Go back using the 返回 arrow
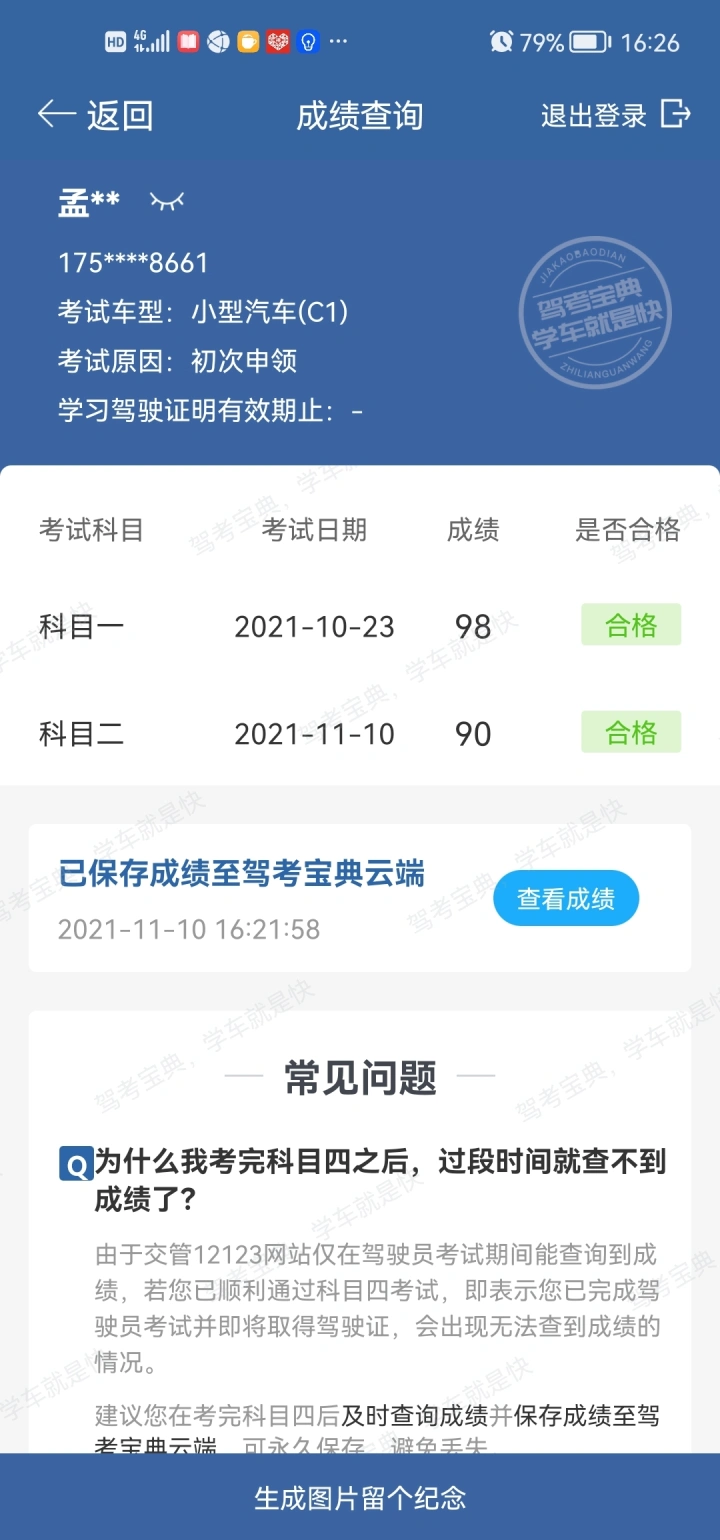The width and height of the screenshot is (720, 1540). (95, 115)
